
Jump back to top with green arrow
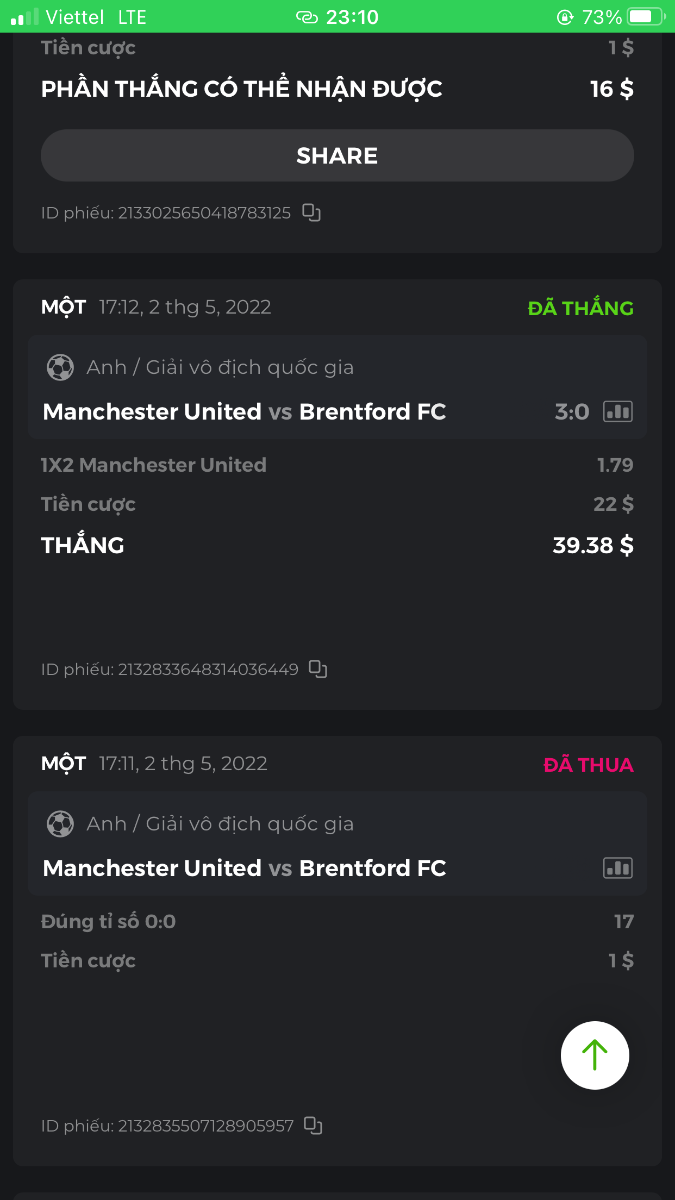pos(595,1055)
